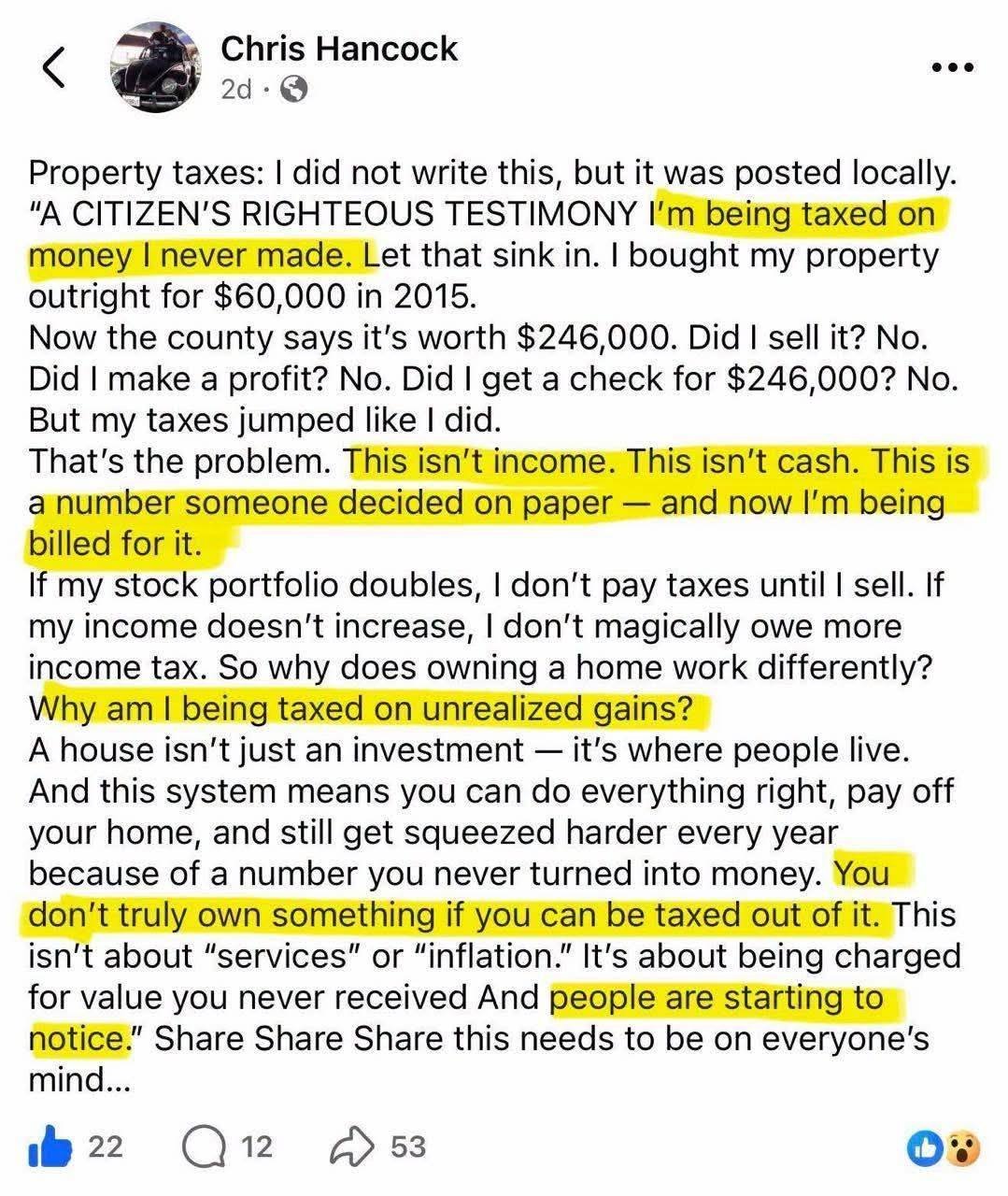The width and height of the screenshot is (1008, 1196).
Task: Open comments on this post
Action: 199,1147
